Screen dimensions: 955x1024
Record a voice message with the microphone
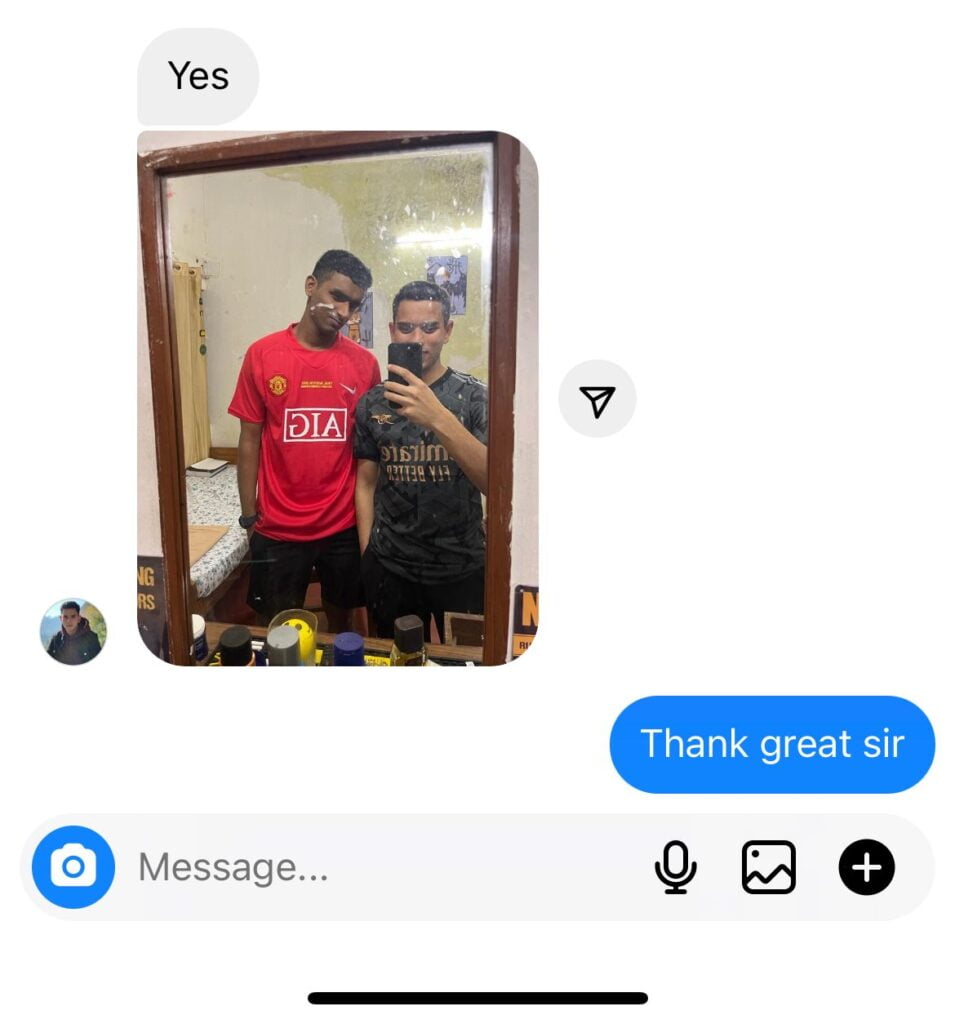[675, 867]
